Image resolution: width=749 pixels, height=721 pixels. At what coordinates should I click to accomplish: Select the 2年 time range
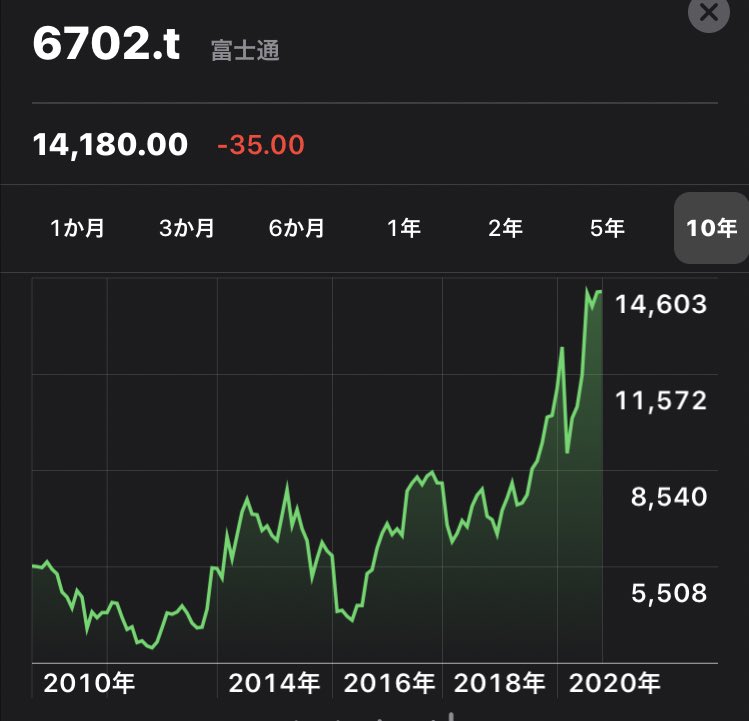click(506, 228)
